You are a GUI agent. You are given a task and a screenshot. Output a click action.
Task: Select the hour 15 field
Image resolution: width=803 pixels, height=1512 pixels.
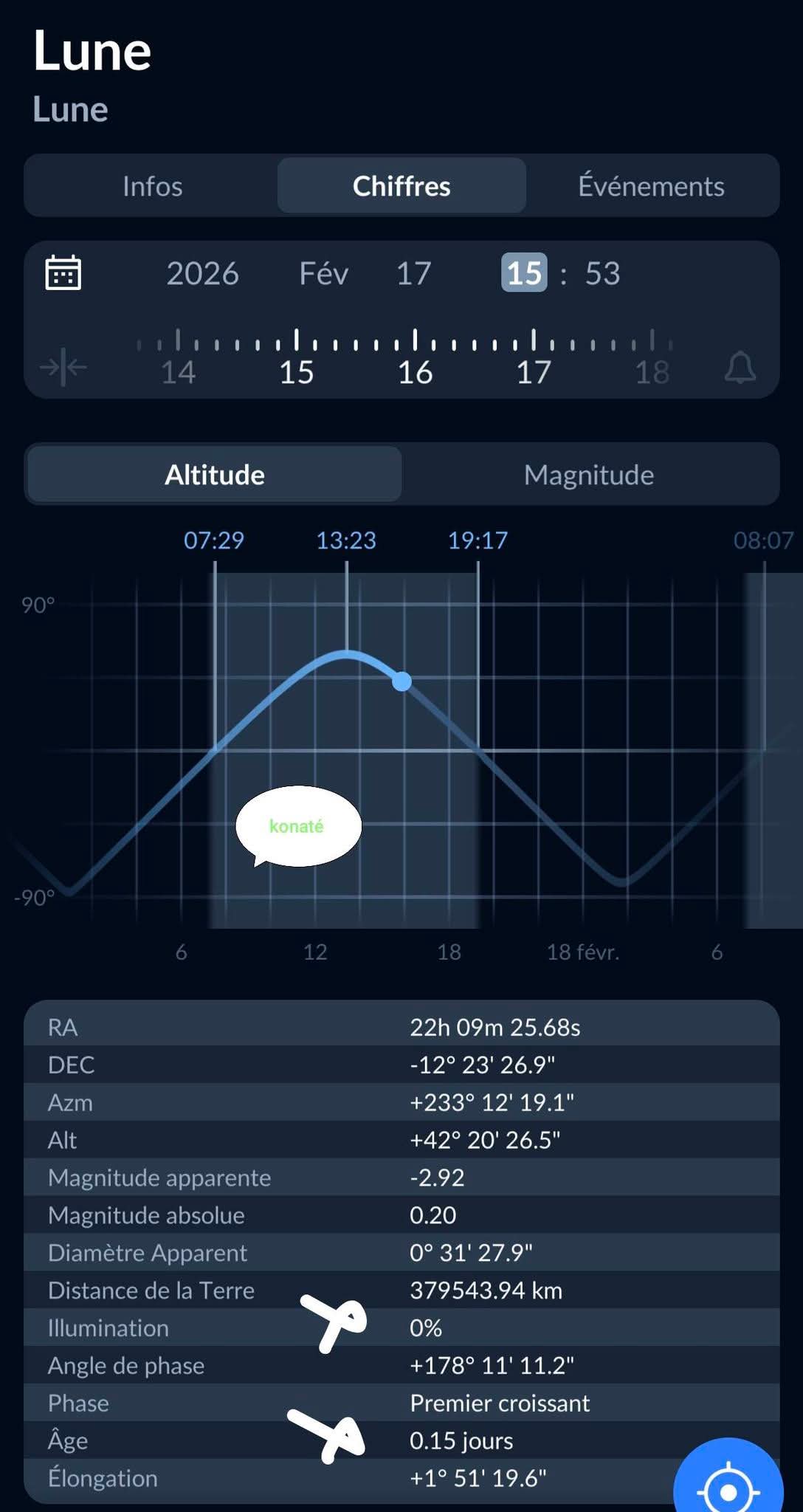[x=524, y=273]
